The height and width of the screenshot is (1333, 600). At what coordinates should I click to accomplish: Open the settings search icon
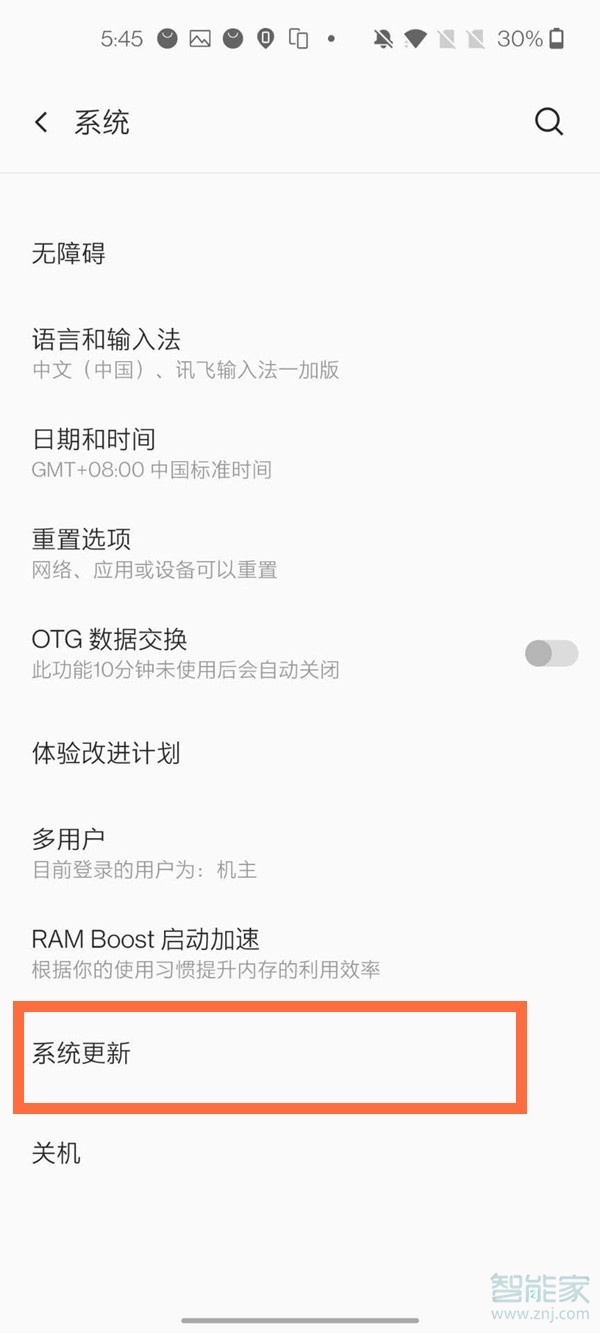pyautogui.click(x=549, y=123)
